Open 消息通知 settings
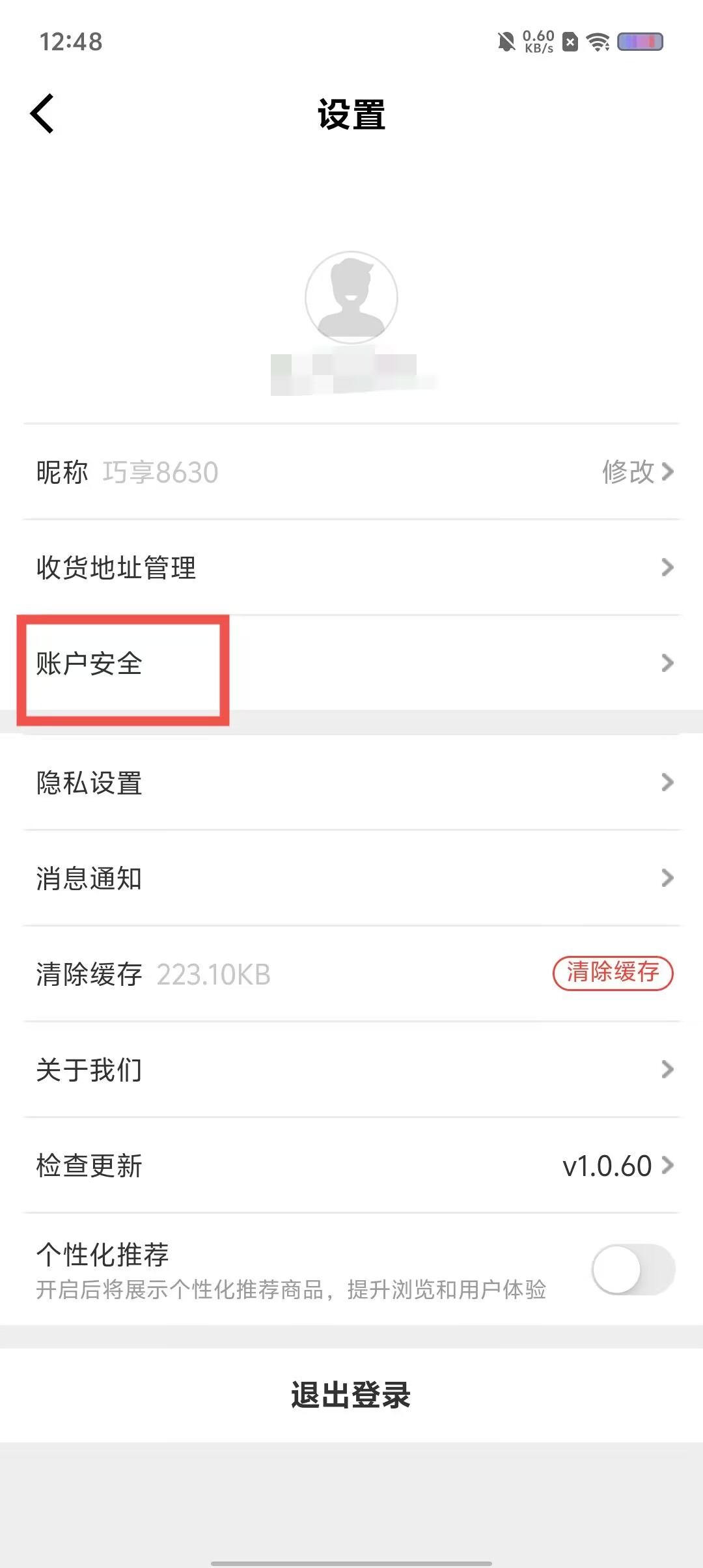Image resolution: width=703 pixels, height=1568 pixels. coord(351,878)
